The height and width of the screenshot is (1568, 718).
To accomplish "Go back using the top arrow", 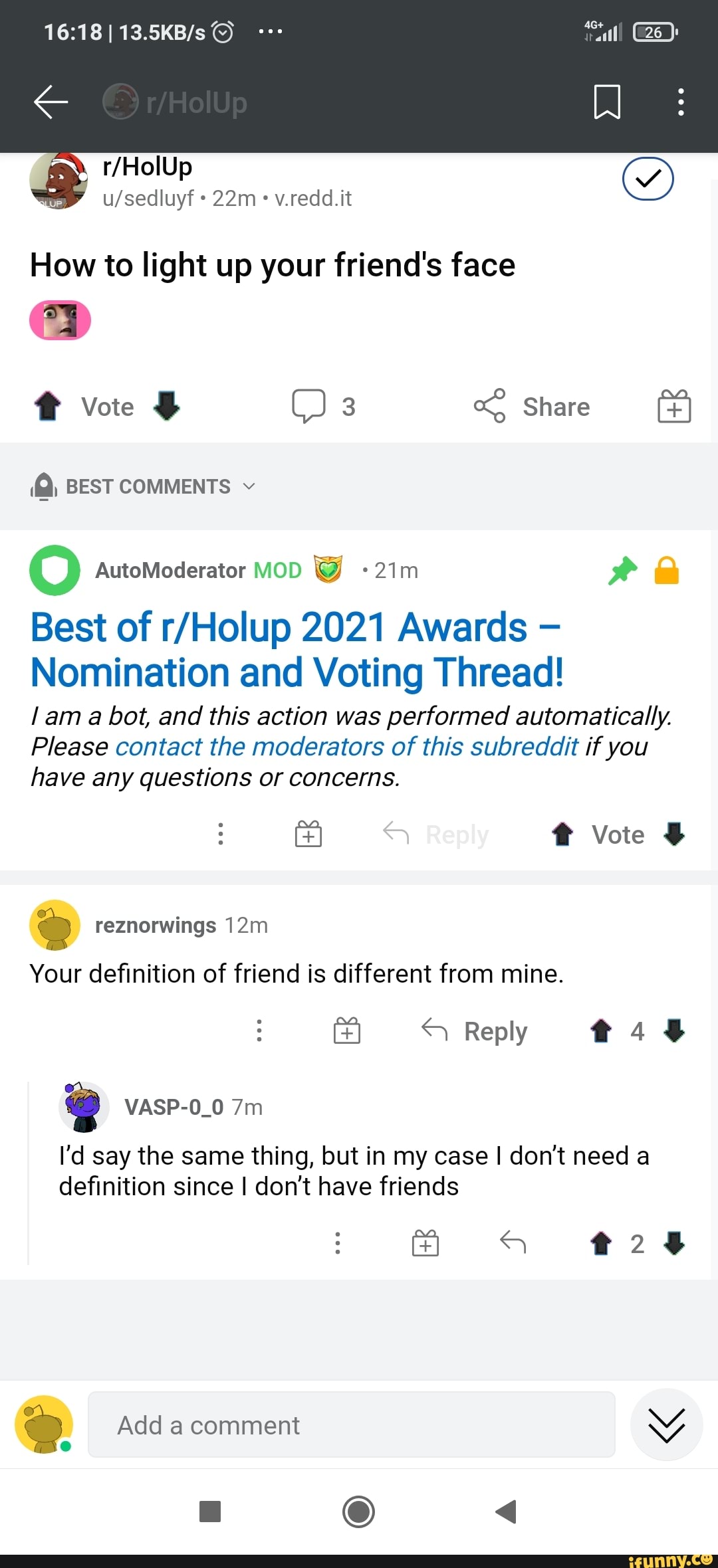I will point(51,102).
